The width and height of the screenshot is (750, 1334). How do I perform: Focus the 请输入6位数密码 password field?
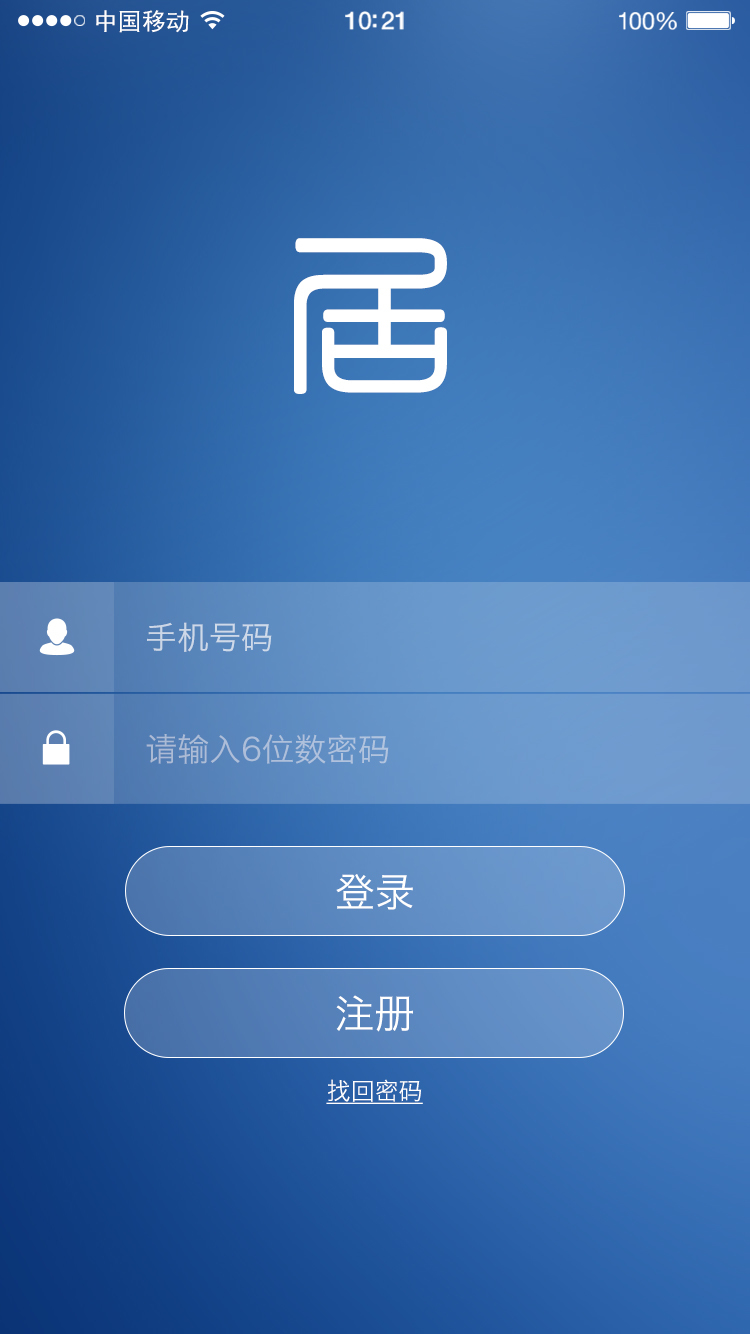tap(430, 749)
